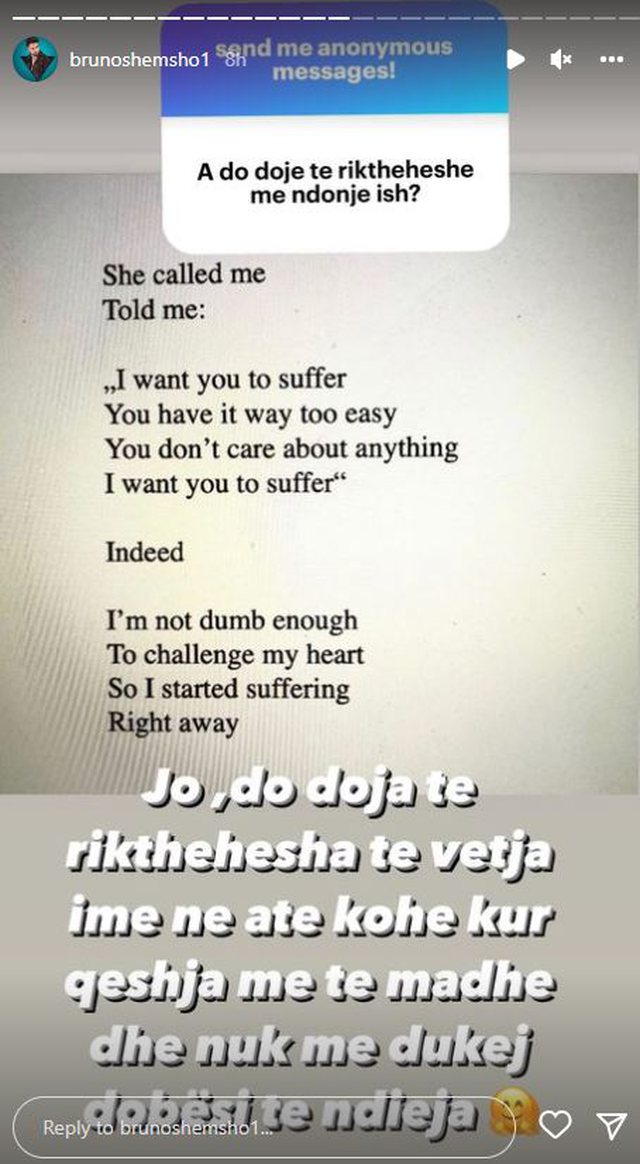Open the story overflow menu
This screenshot has width=640, height=1164.
point(611,59)
